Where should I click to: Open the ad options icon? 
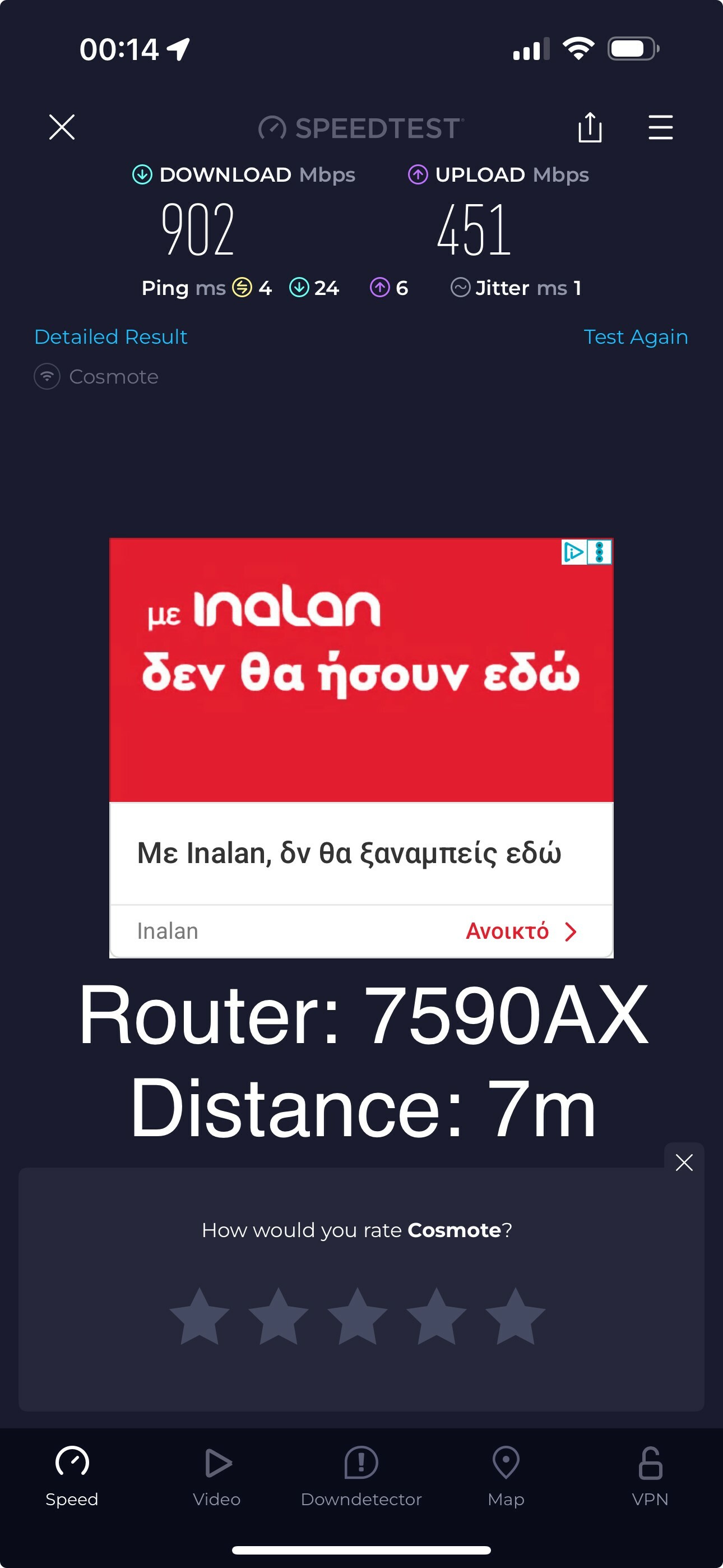point(600,552)
